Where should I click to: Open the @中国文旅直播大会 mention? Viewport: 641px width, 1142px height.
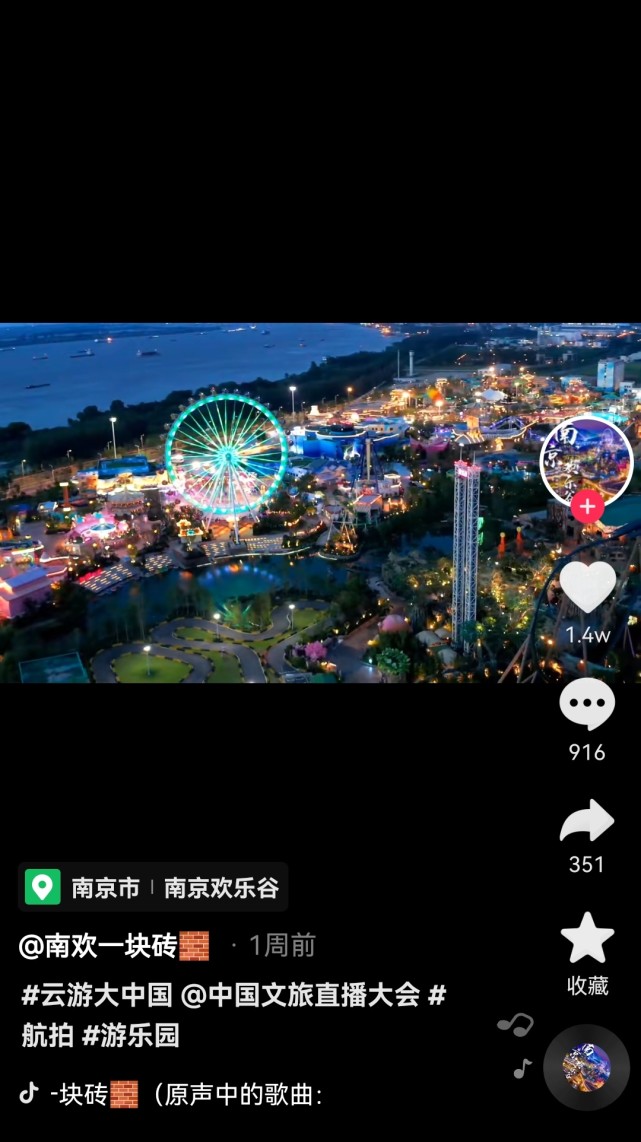coord(300,994)
